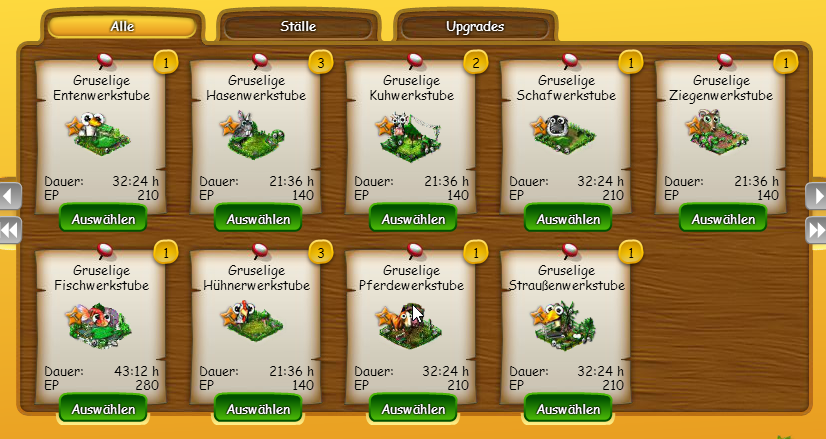Open the magnifier on Gruselige Straußenwerkstube
Screen dimensions: 826x439
(x=569, y=250)
